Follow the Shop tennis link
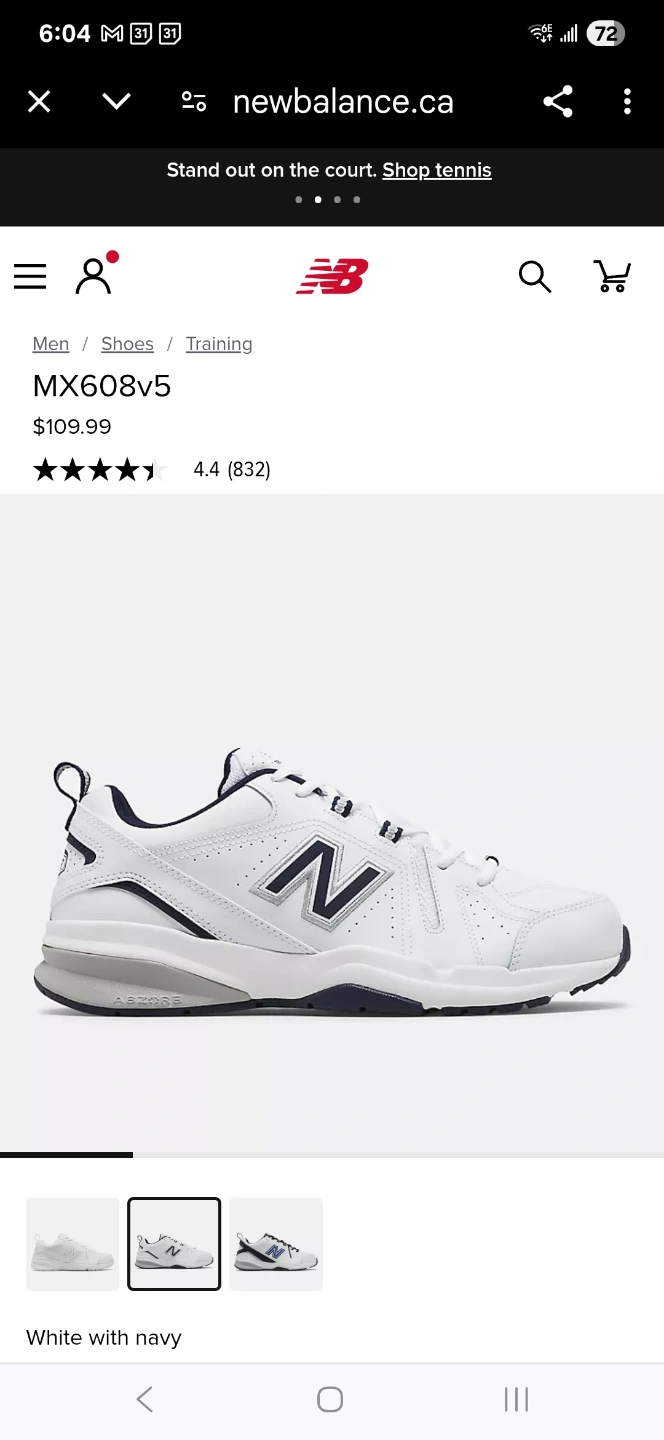The width and height of the screenshot is (664, 1440). pyautogui.click(x=437, y=170)
